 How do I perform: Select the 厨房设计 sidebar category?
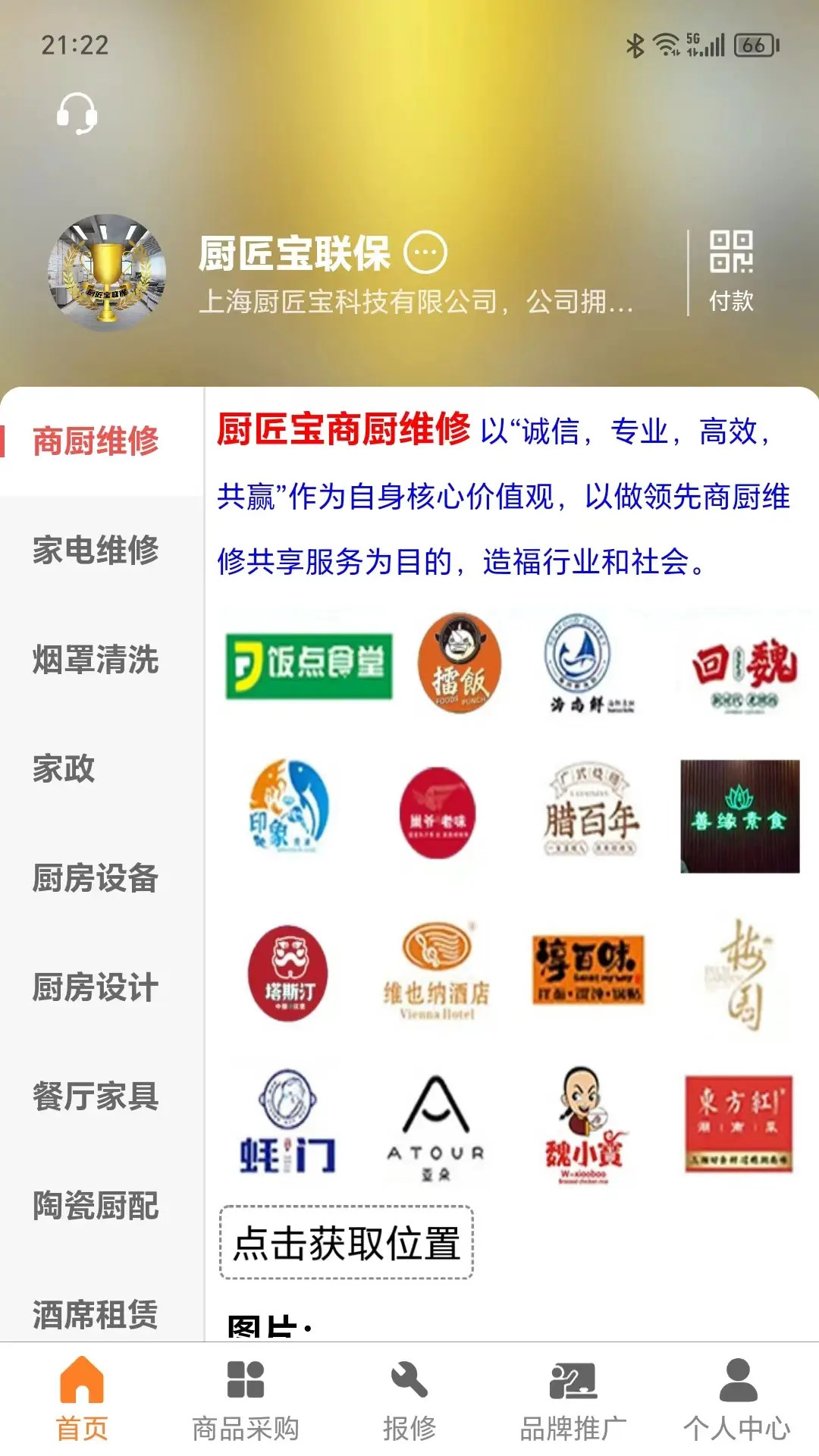[x=95, y=987]
